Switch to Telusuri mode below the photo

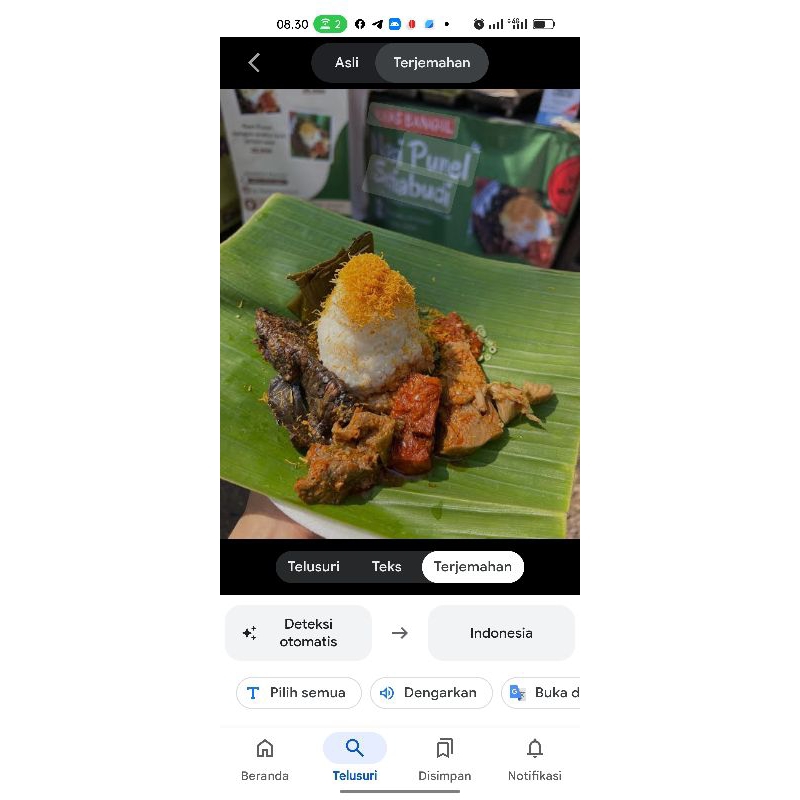(314, 567)
